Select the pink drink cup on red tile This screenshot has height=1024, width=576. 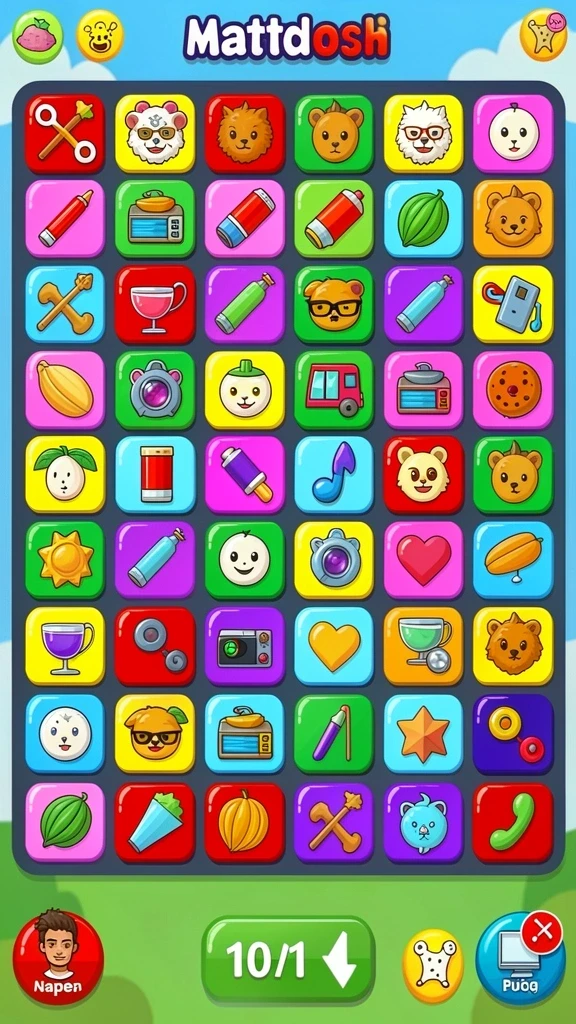155,304
